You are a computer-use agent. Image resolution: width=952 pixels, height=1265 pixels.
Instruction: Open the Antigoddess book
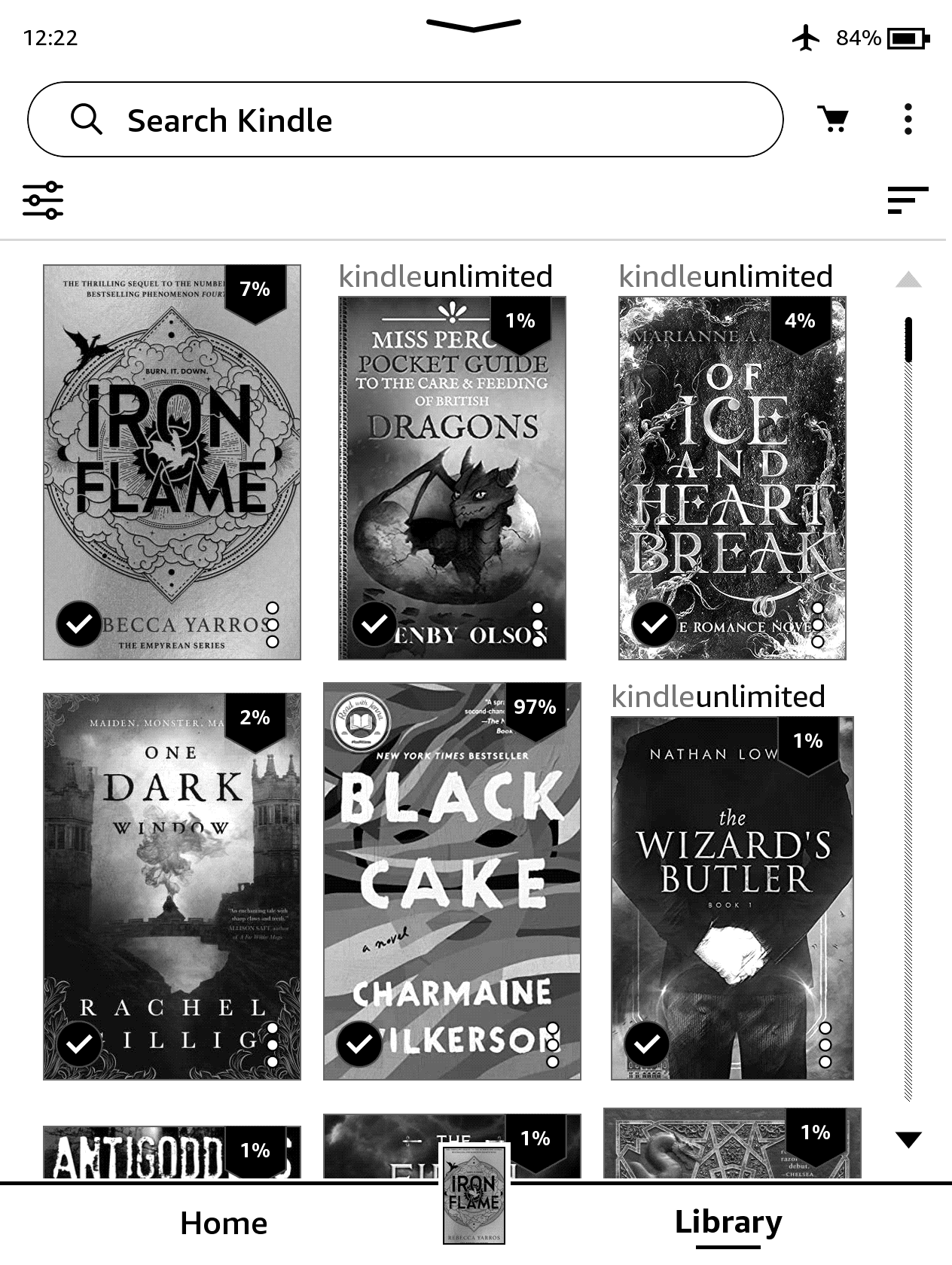[172, 1152]
